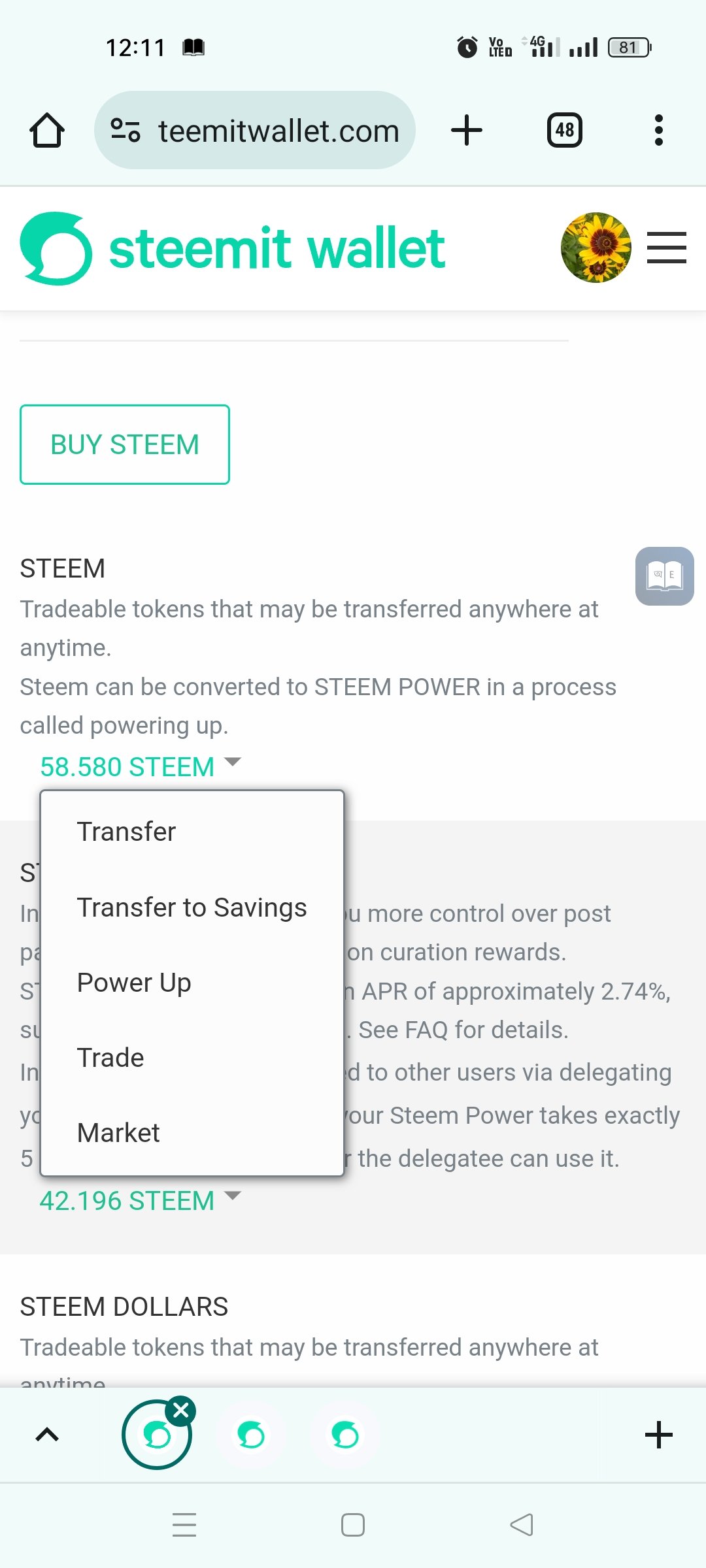Open the hamburger navigation menu
The image size is (706, 1568).
point(667,248)
